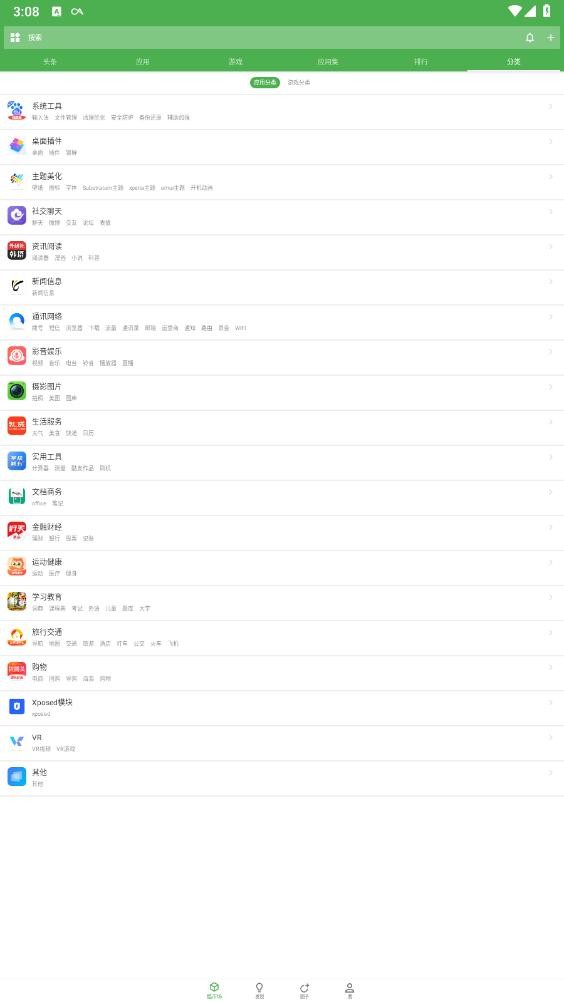Open the notifications bell
This screenshot has height=1002, width=564.
530,38
